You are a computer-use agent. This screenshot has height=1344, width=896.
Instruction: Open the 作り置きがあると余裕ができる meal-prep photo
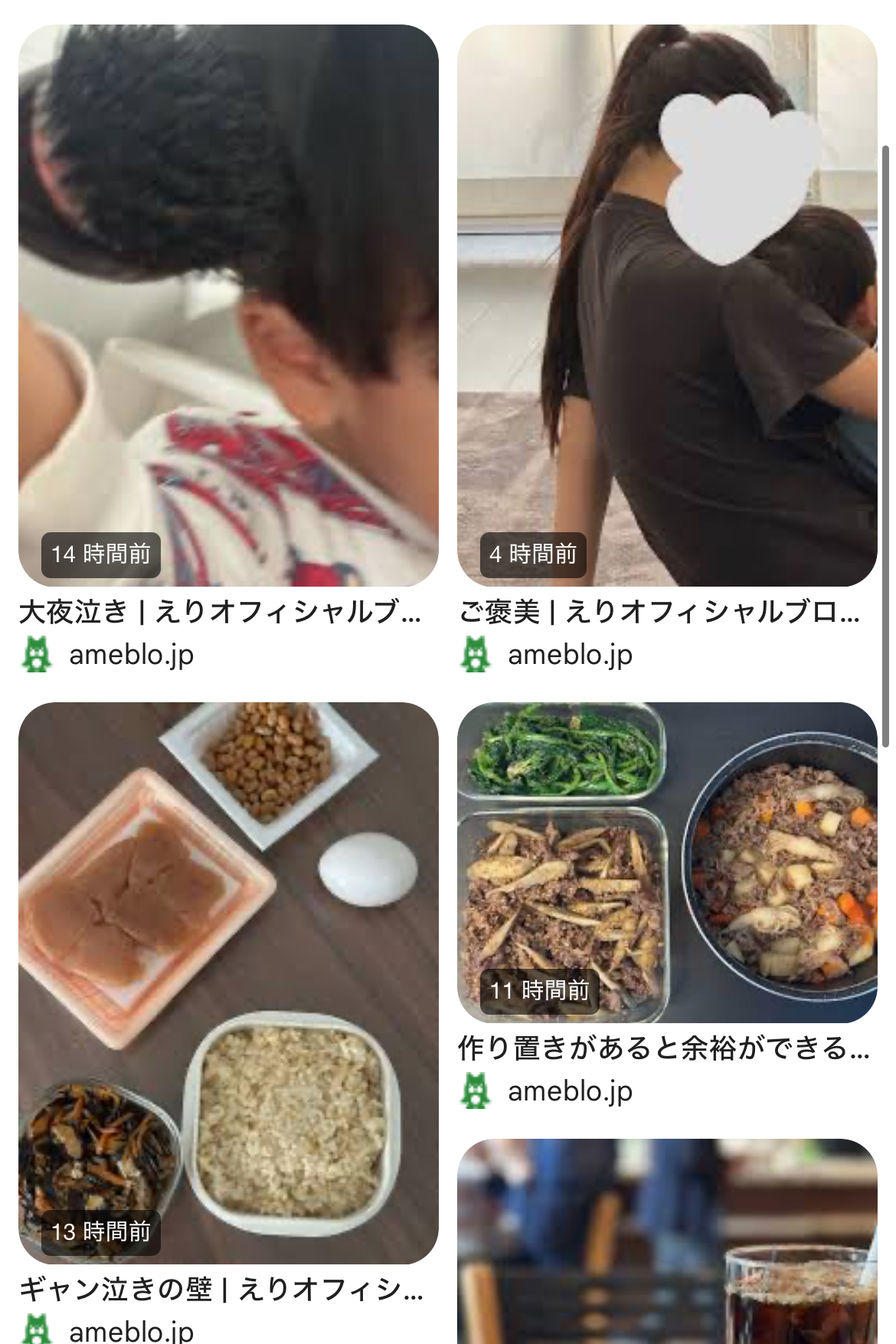pyautogui.click(x=666, y=862)
